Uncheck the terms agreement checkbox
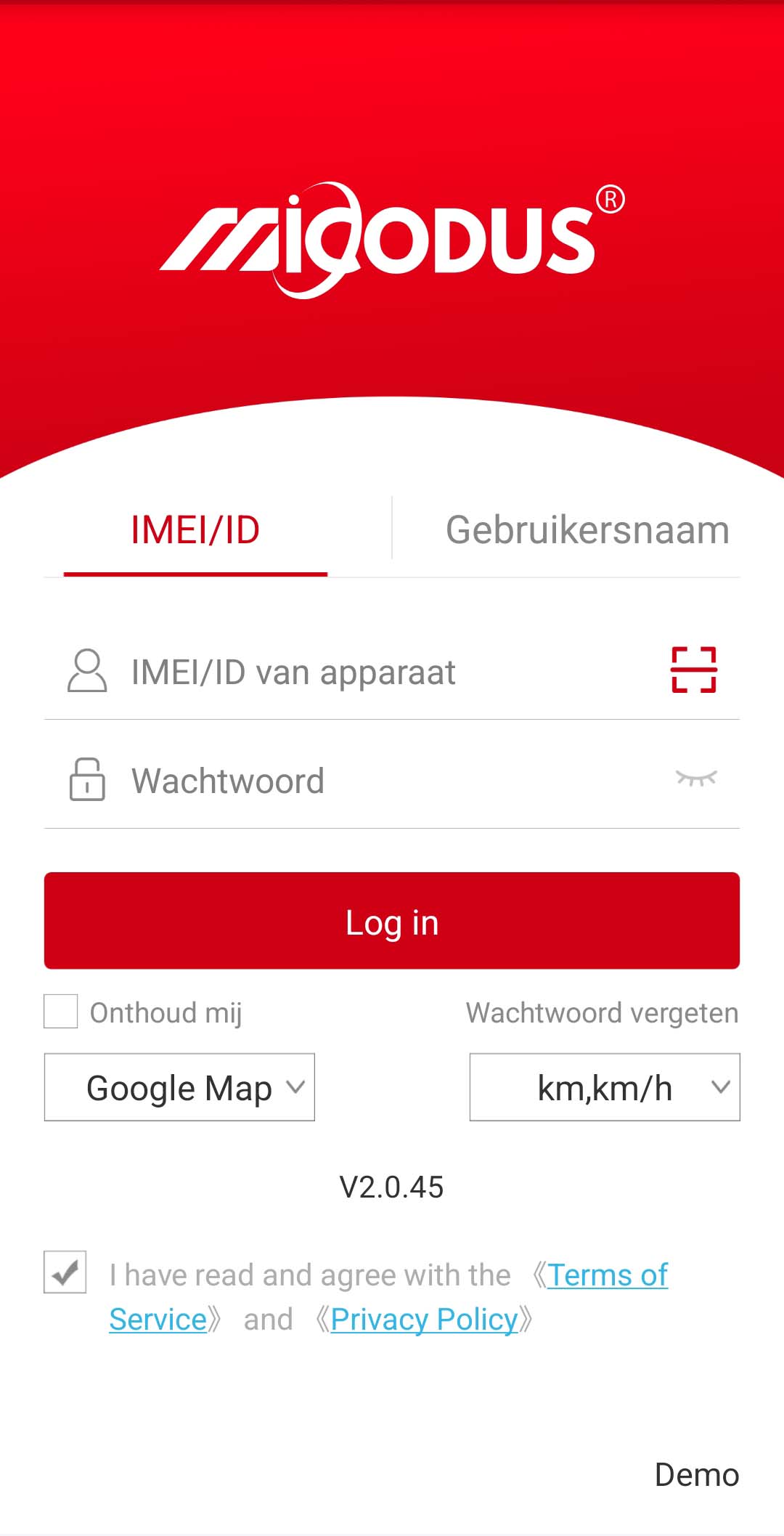The image size is (784, 1536). tap(65, 1272)
